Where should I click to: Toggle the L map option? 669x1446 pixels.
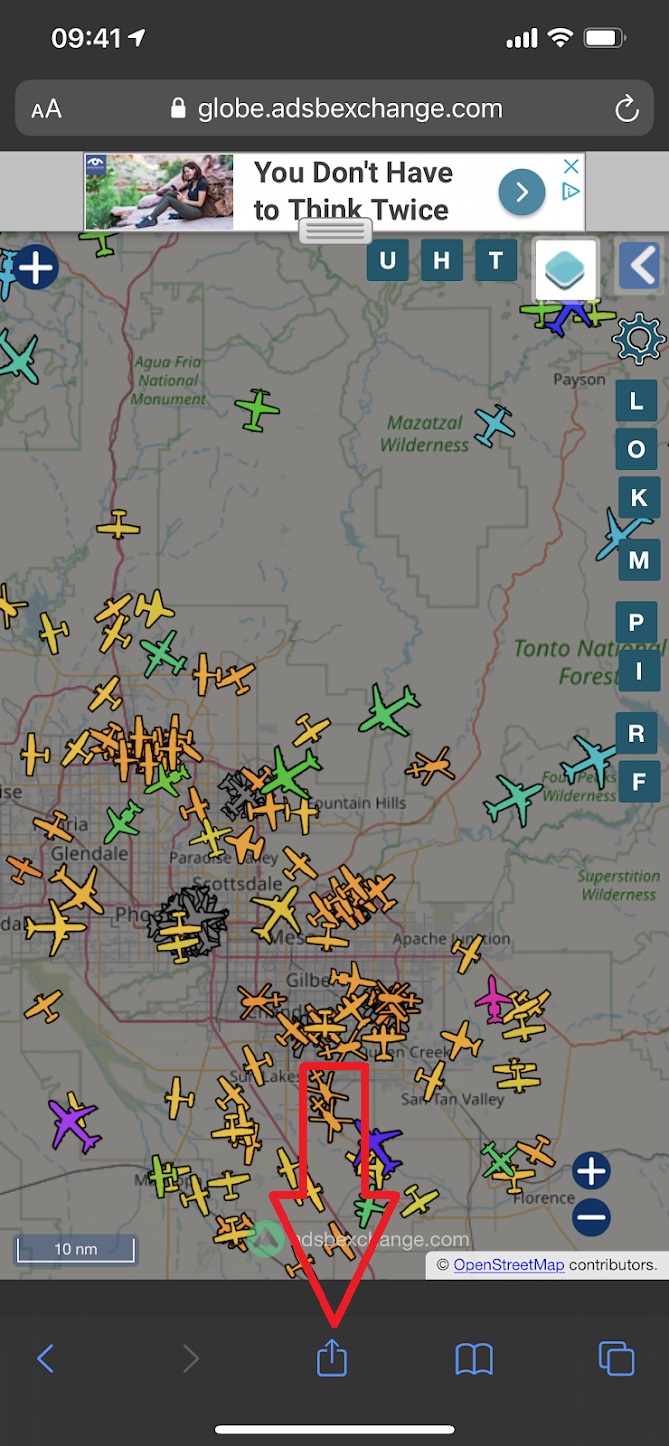pos(636,402)
